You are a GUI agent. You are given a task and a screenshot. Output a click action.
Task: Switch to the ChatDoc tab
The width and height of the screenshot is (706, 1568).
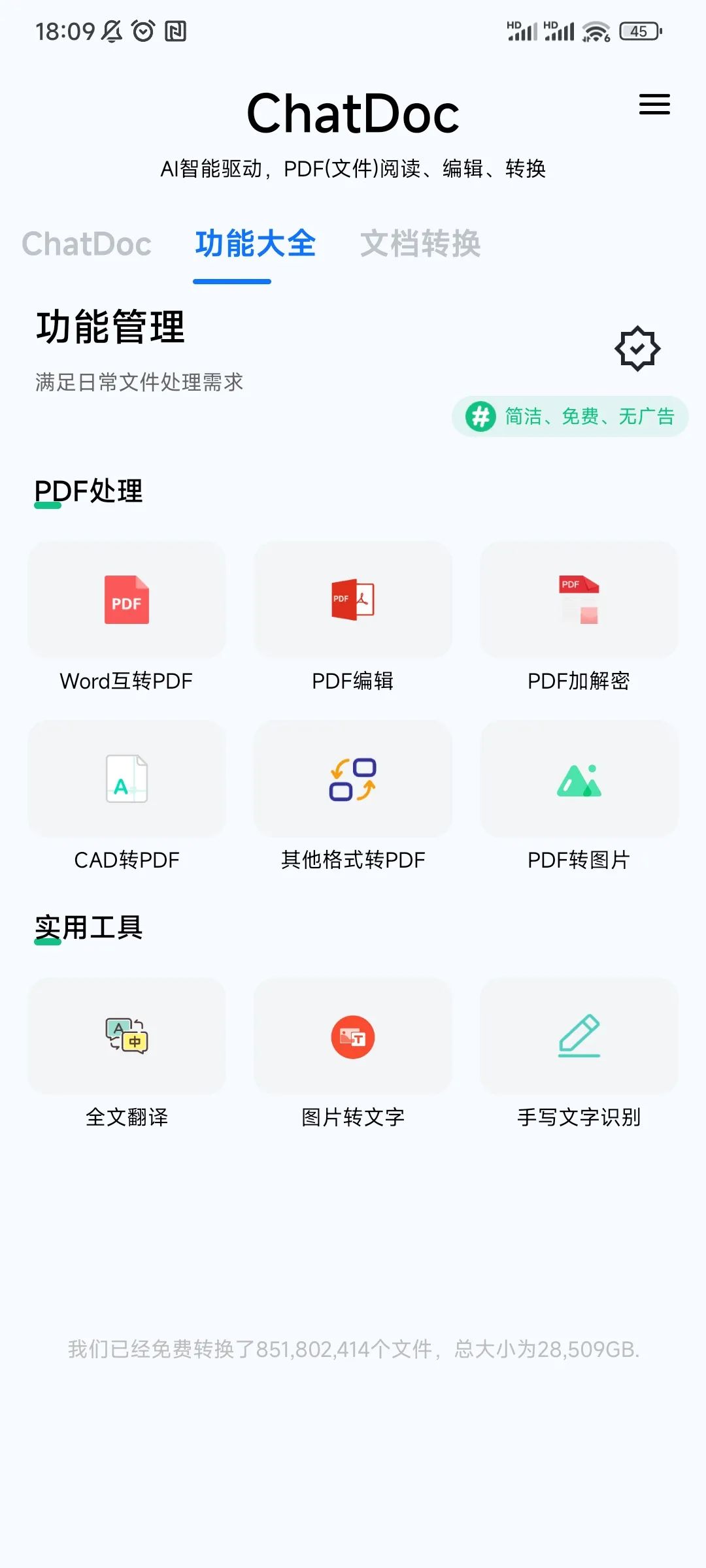click(x=87, y=245)
